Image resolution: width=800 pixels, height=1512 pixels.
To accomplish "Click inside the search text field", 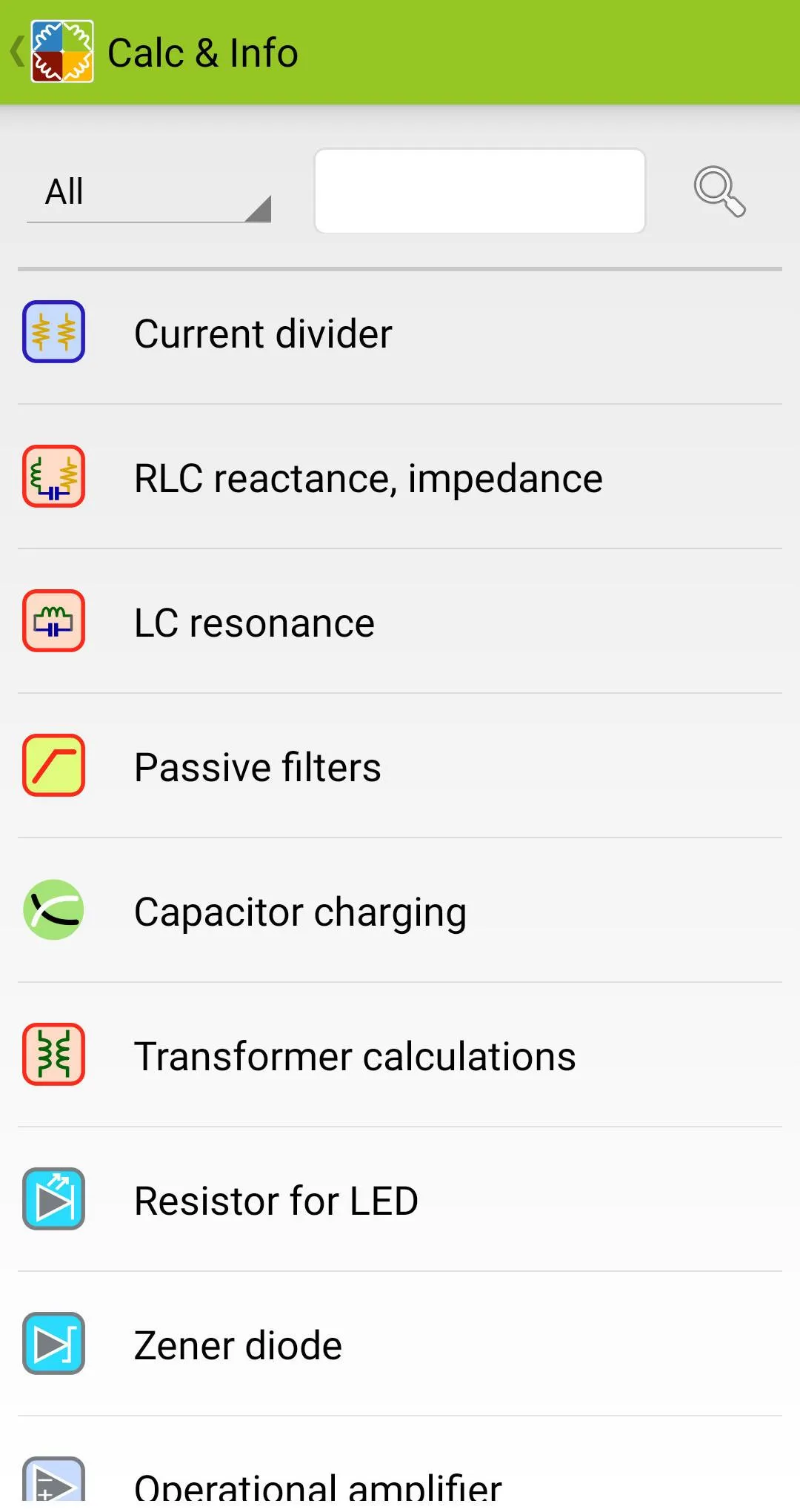I will 480,190.
